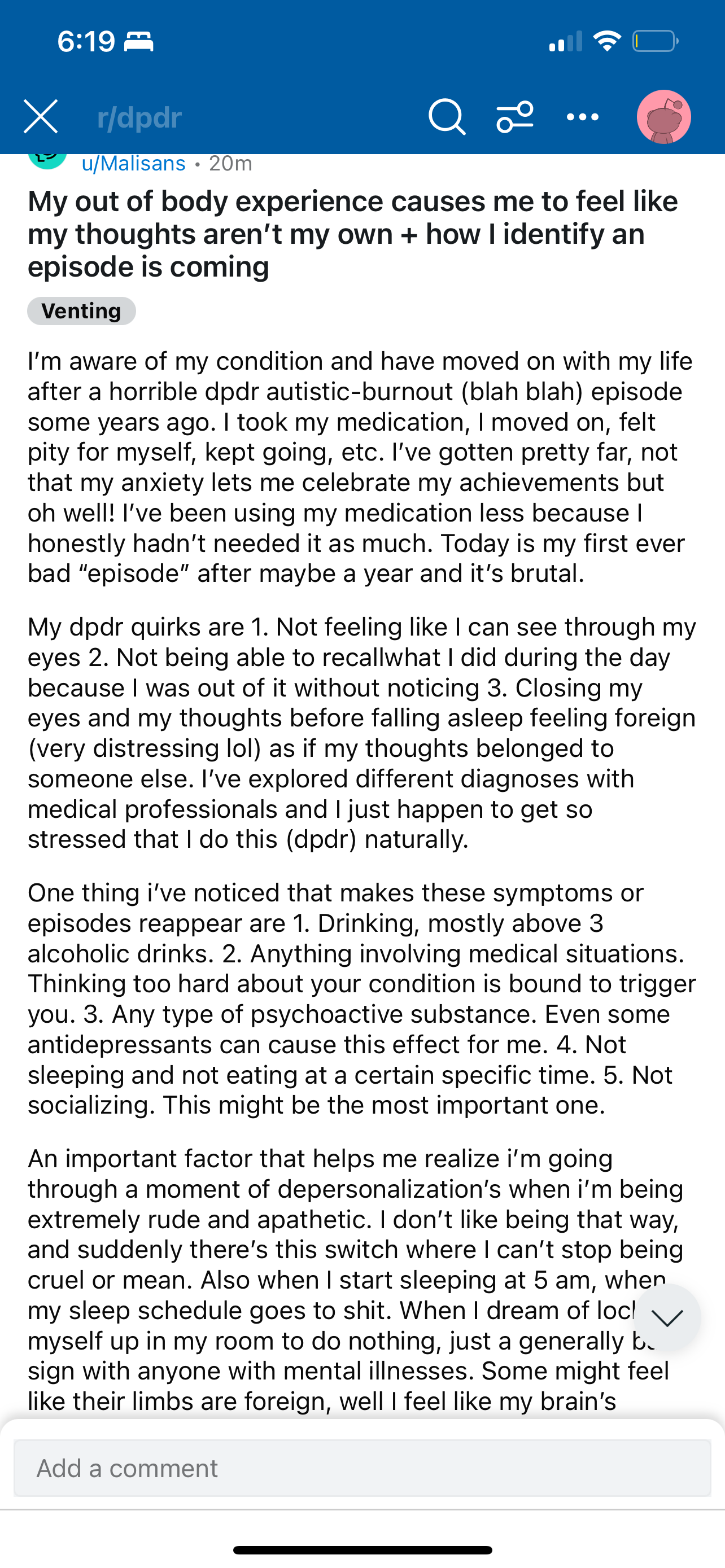This screenshot has width=725, height=1568.
Task: Select the Venting flair chip
Action: [81, 311]
